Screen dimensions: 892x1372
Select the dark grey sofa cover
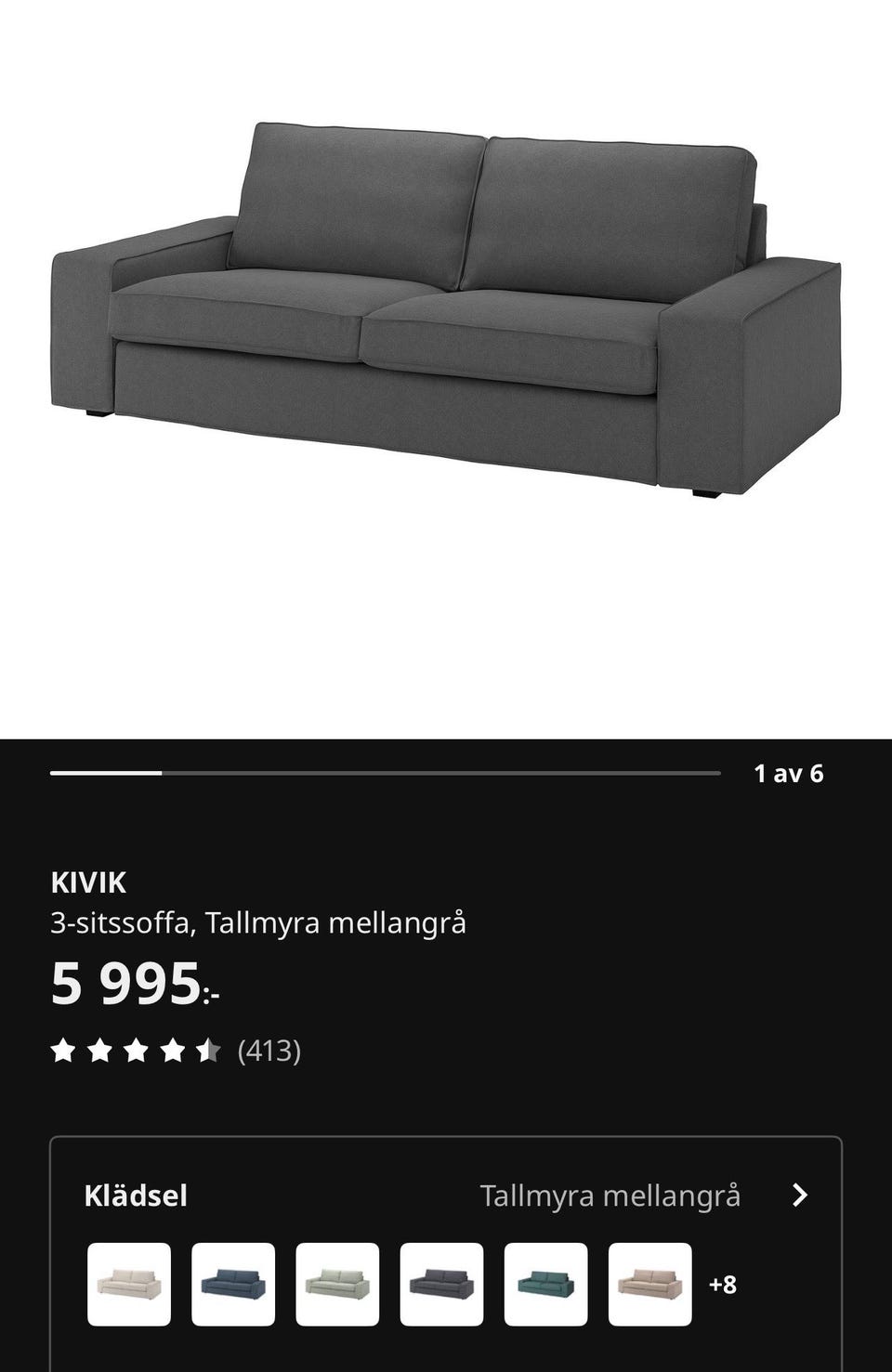click(441, 1285)
